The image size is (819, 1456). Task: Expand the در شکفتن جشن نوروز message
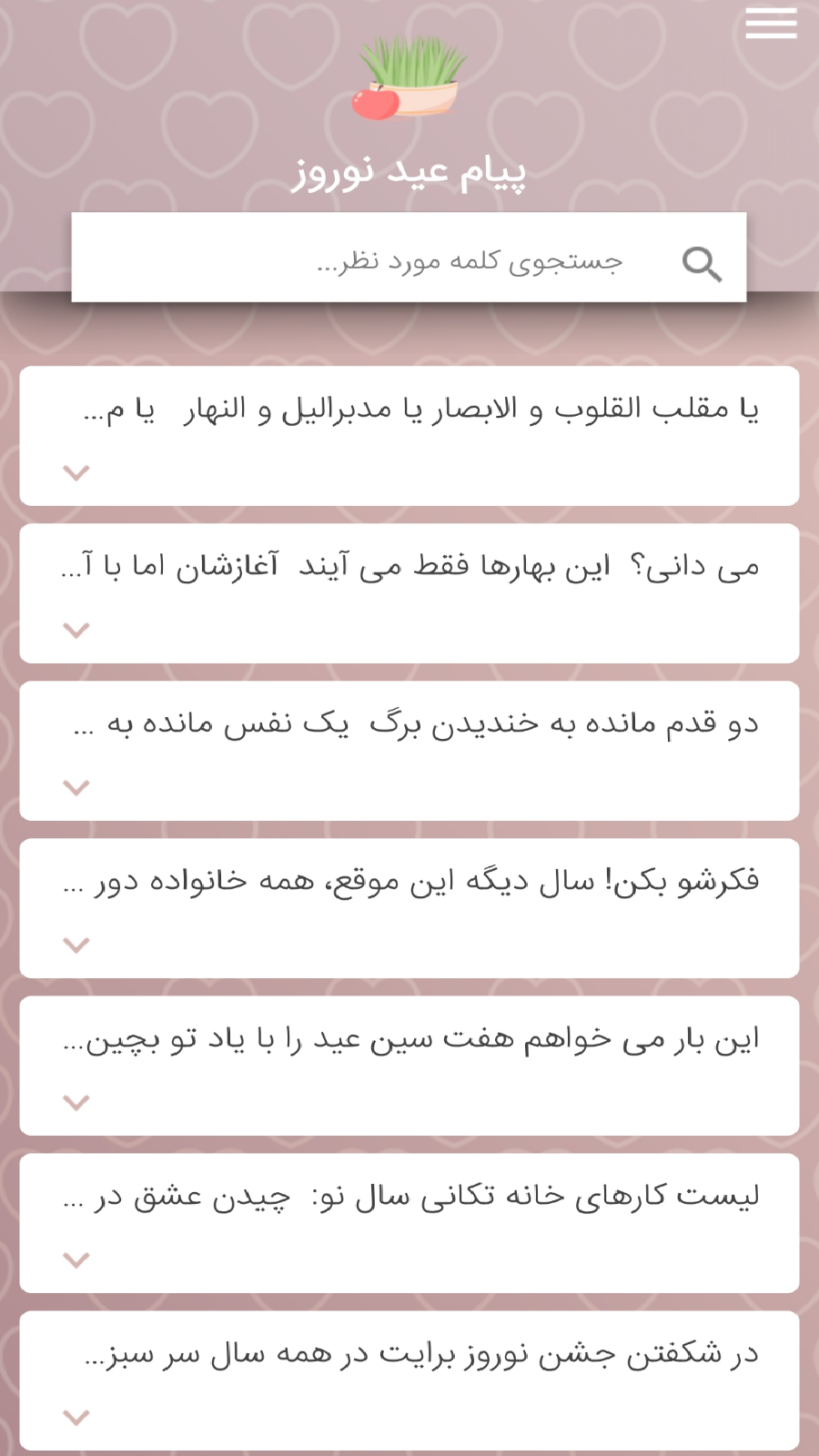[76, 1416]
